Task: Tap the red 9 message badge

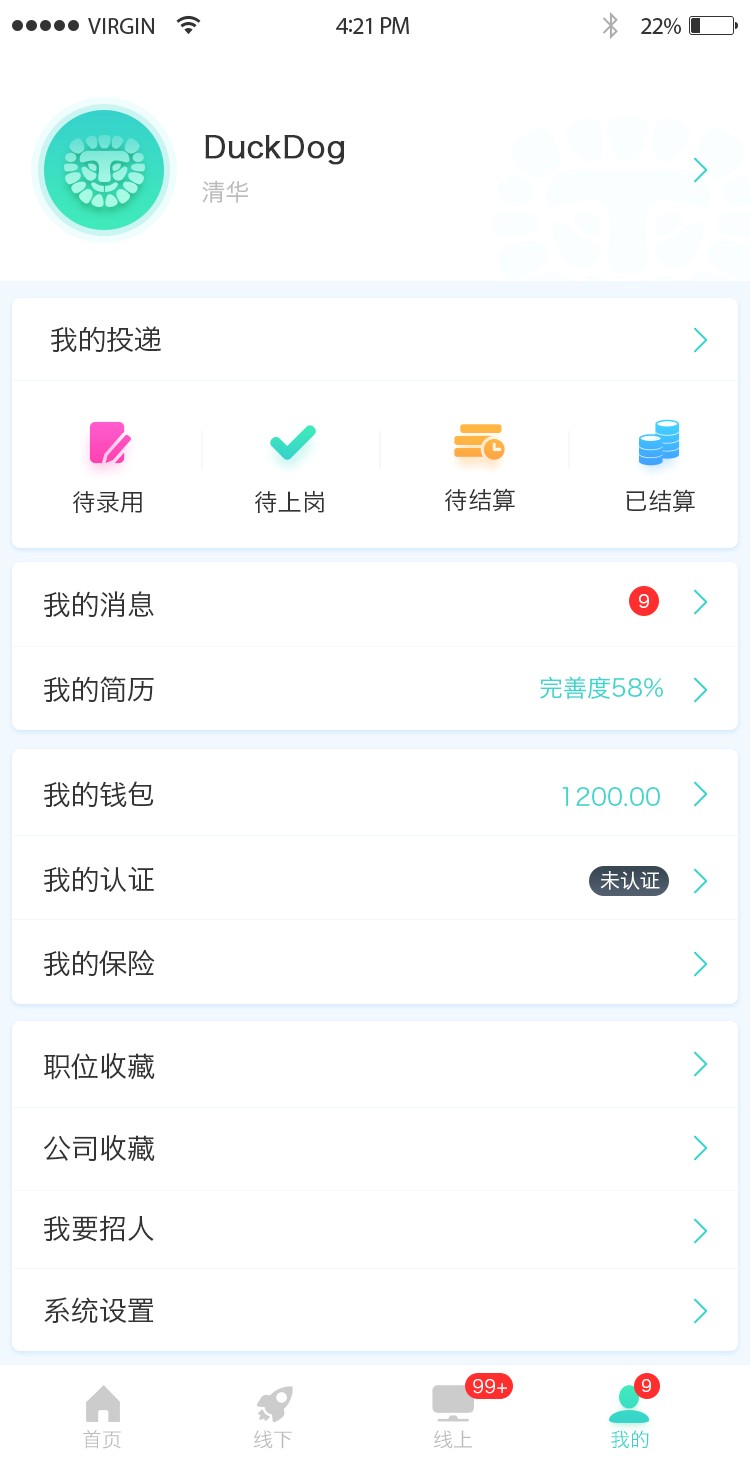Action: click(x=644, y=601)
